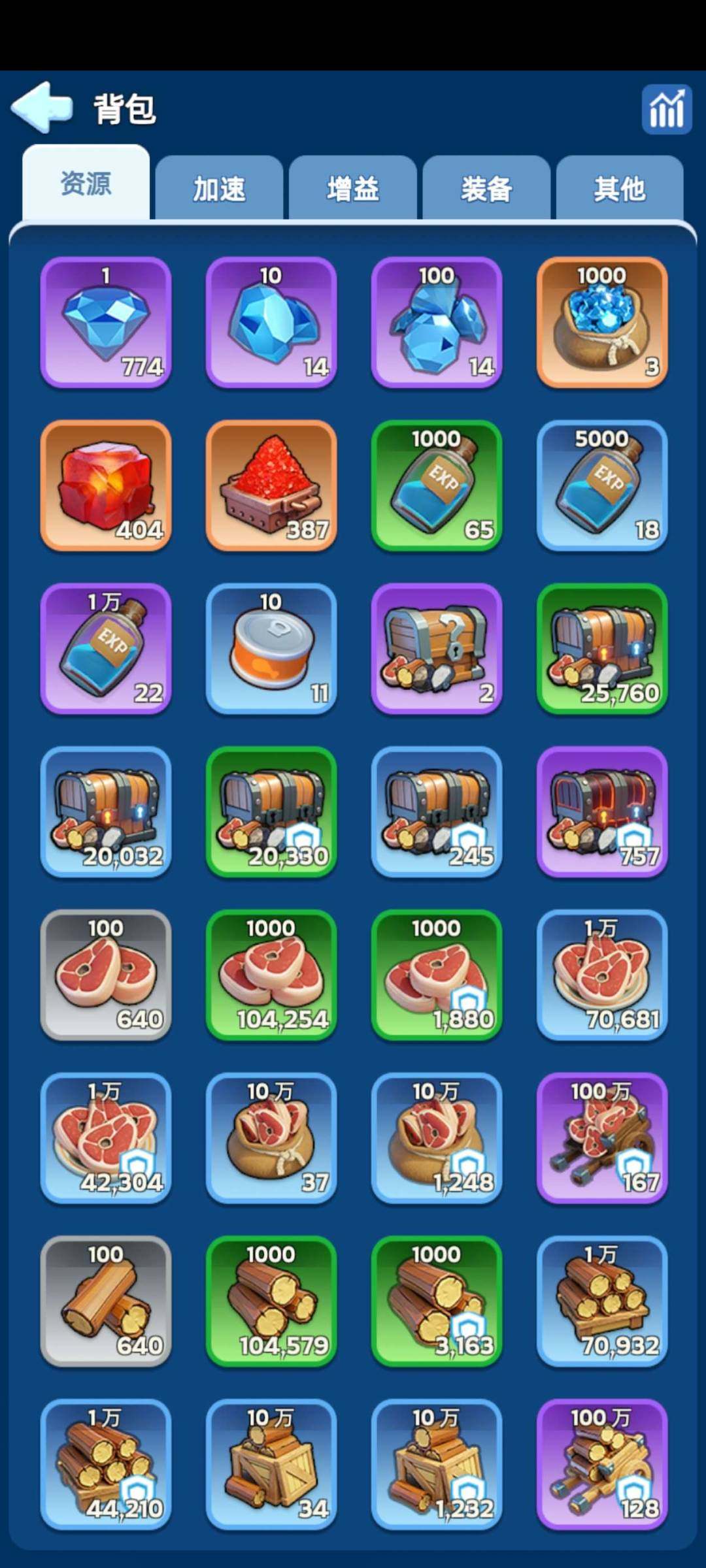Viewport: 706px width, 1568px height.
Task: Go back using the white arrow
Action: (x=42, y=107)
